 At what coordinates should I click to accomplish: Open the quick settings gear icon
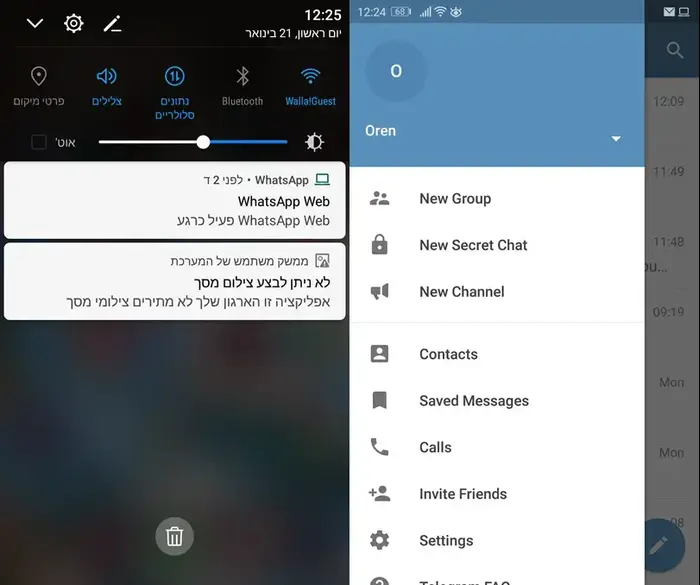tap(74, 23)
